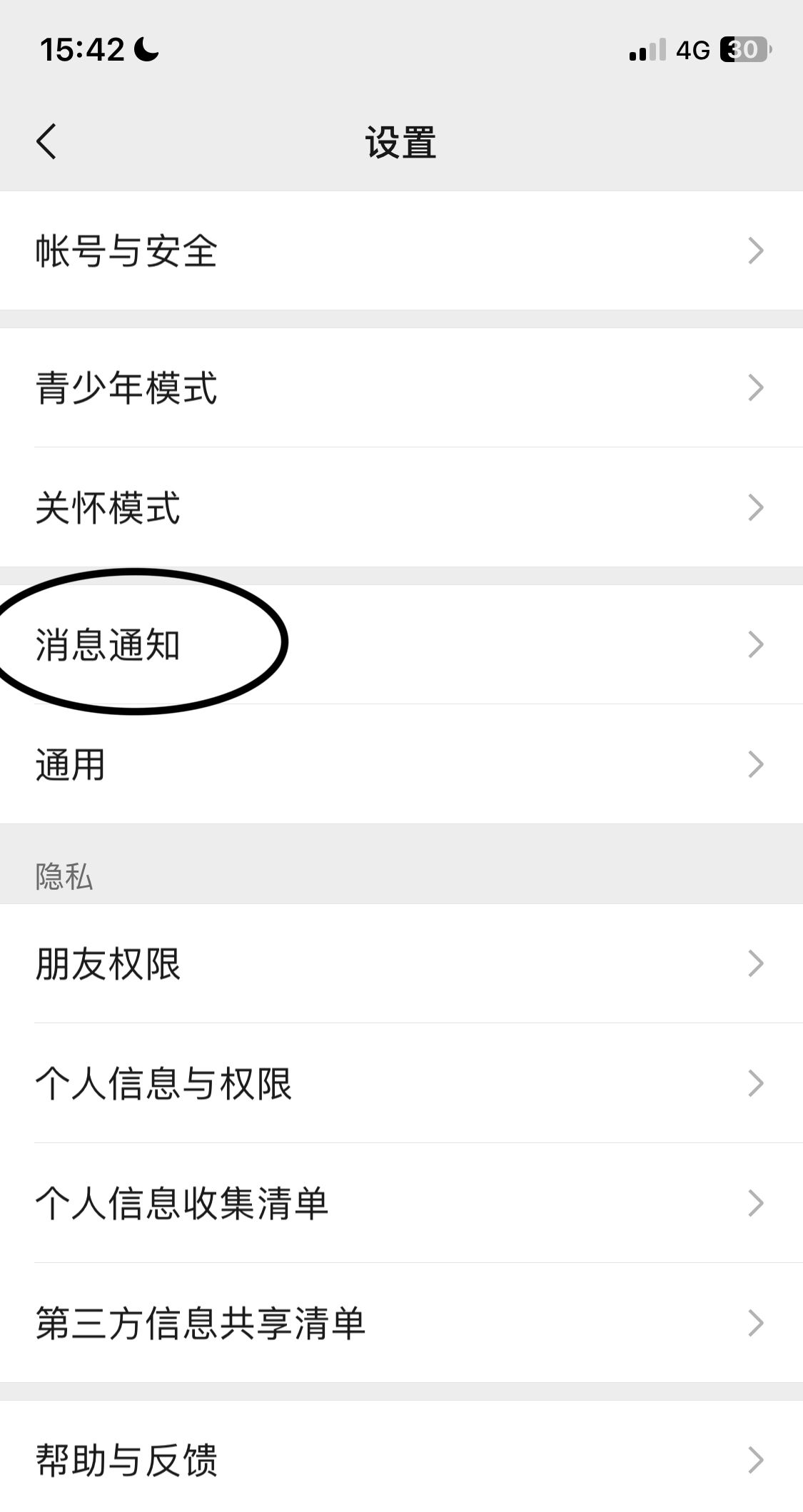Open 个人信息收集清单 data collection list
The image size is (803, 1512).
click(x=182, y=1204)
